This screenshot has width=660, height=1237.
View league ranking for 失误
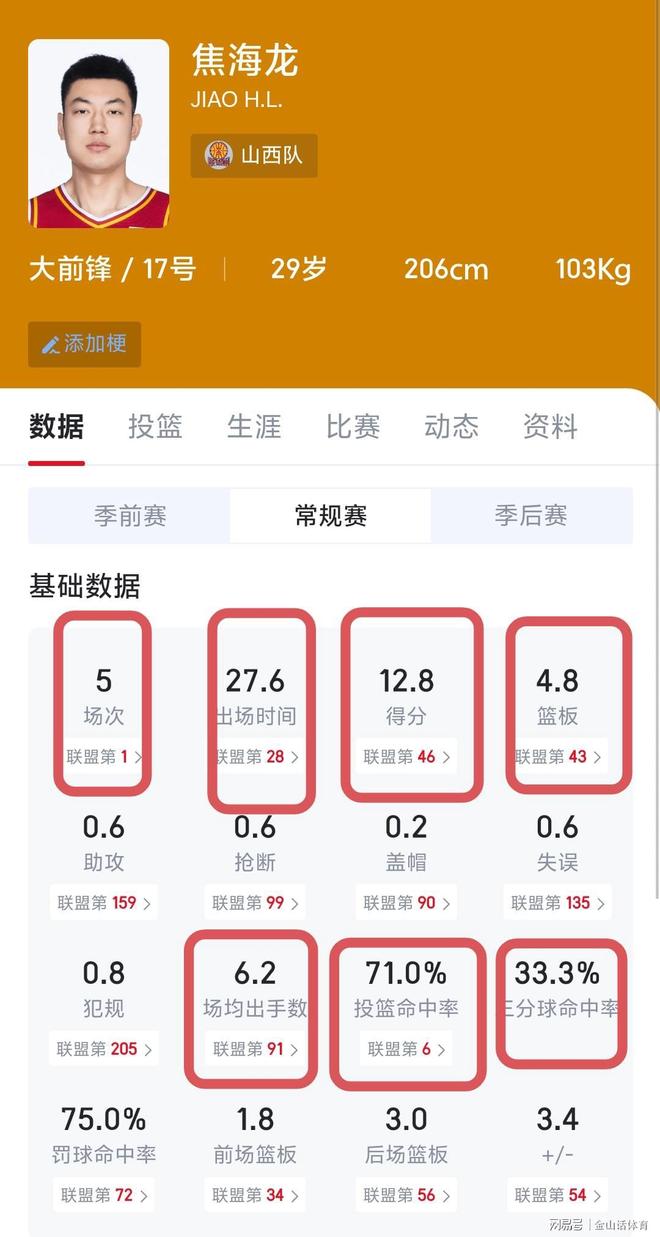(557, 903)
